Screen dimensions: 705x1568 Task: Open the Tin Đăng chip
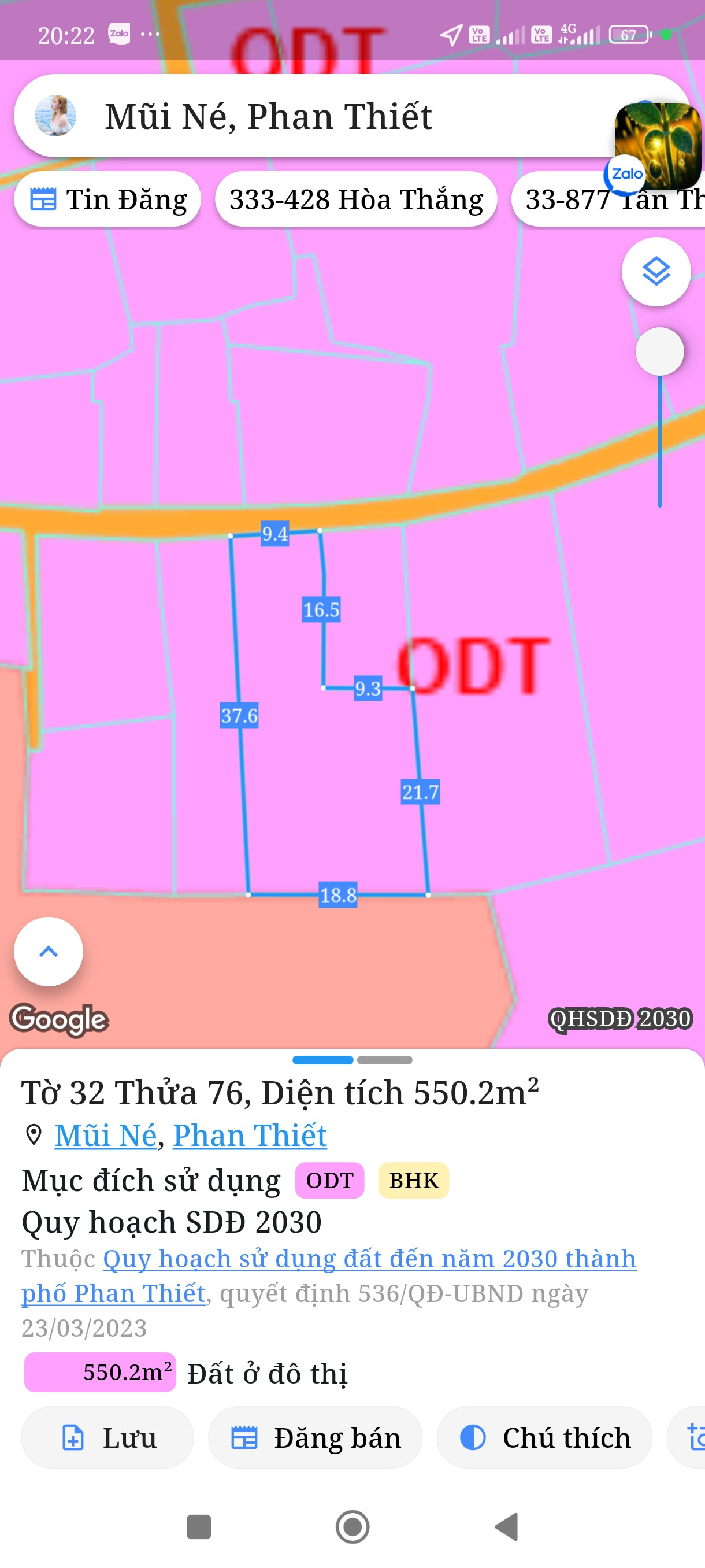[x=107, y=199]
